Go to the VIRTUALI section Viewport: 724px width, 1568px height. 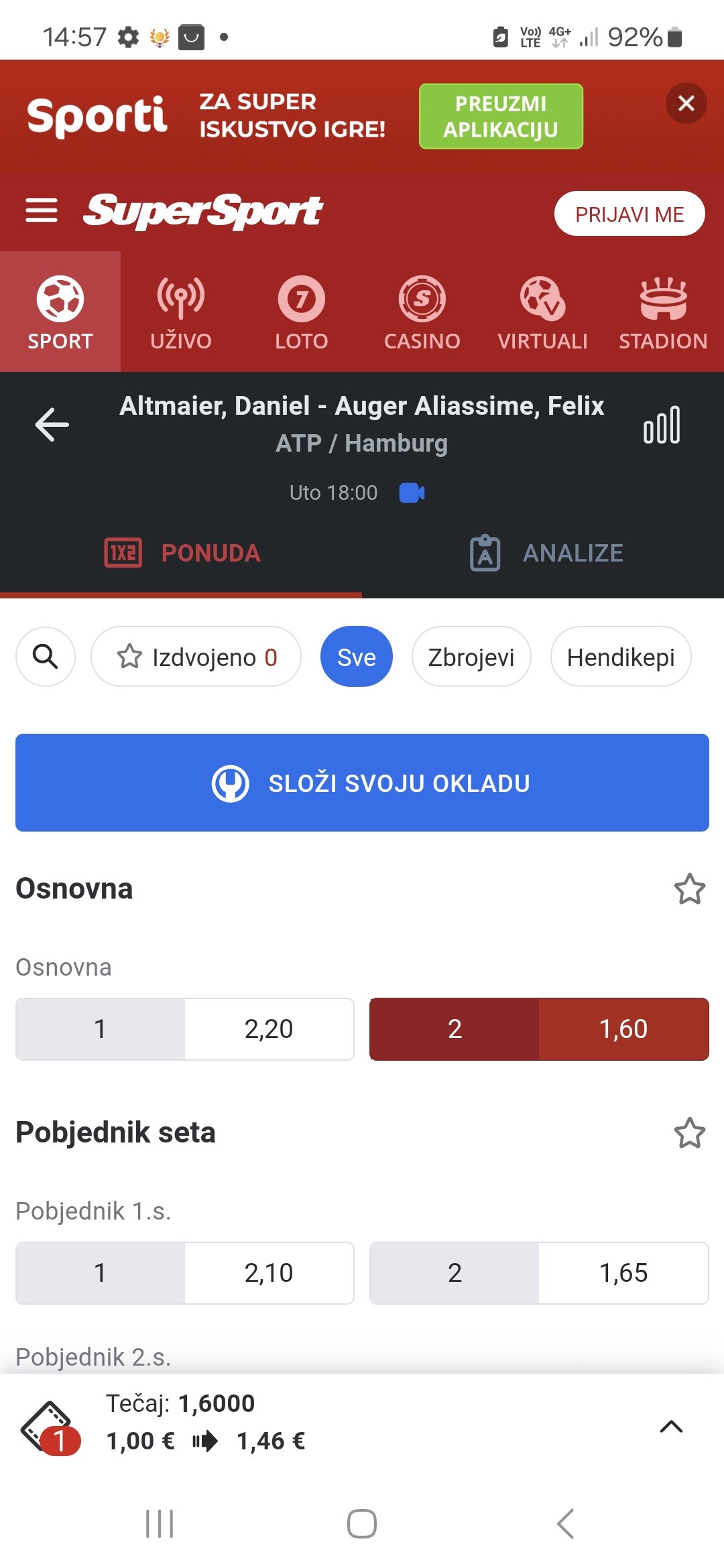pyautogui.click(x=543, y=312)
